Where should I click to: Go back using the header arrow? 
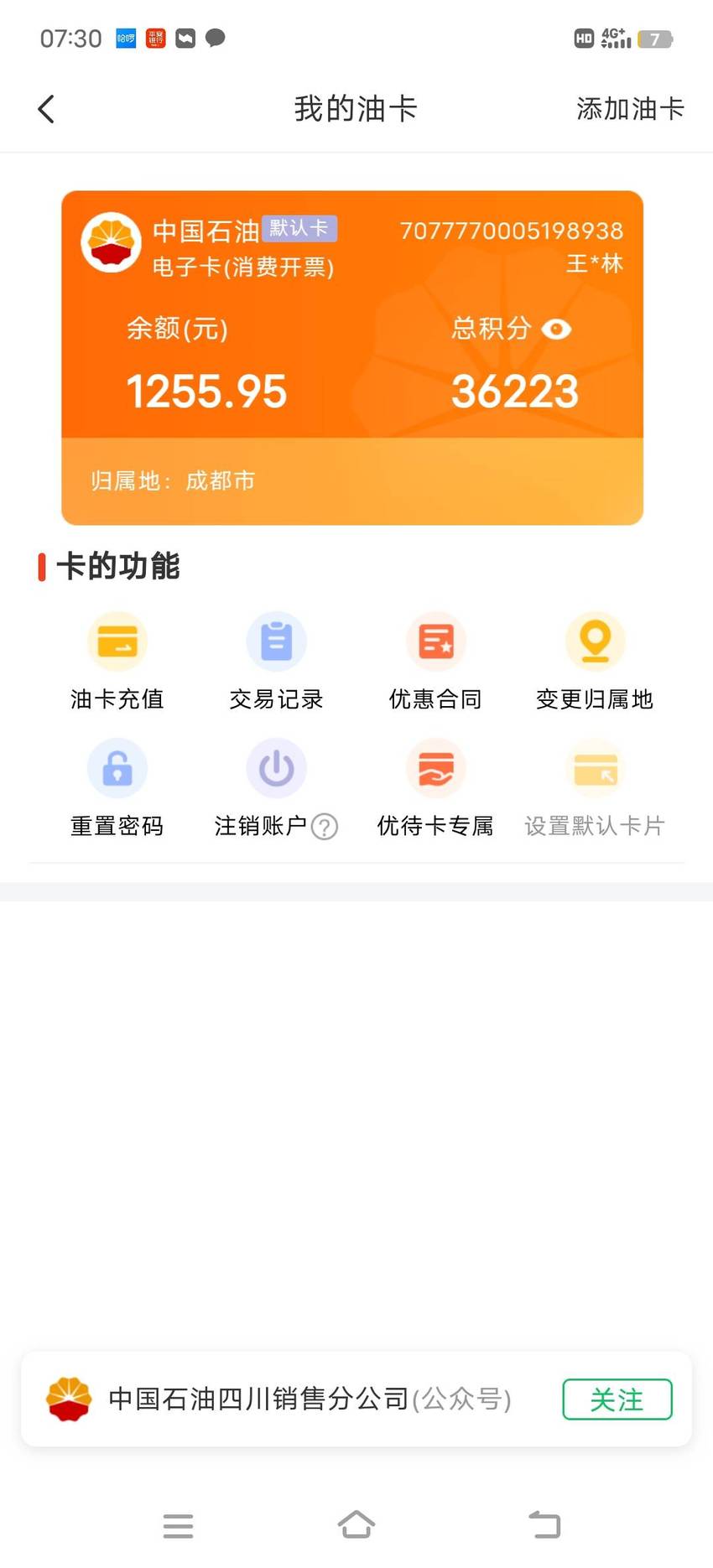47,109
